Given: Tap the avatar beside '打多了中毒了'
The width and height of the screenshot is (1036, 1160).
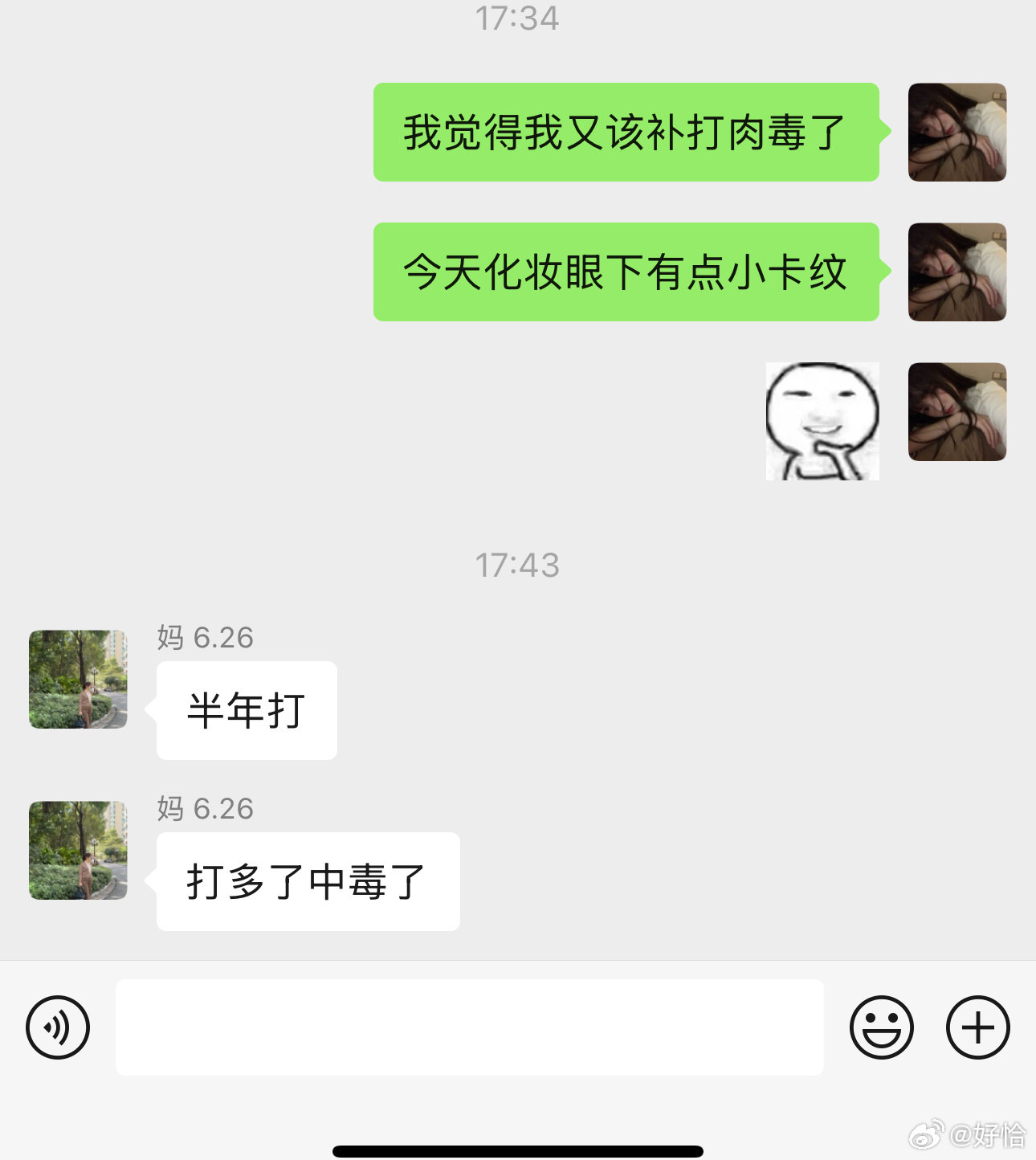Looking at the screenshot, I should [77, 851].
